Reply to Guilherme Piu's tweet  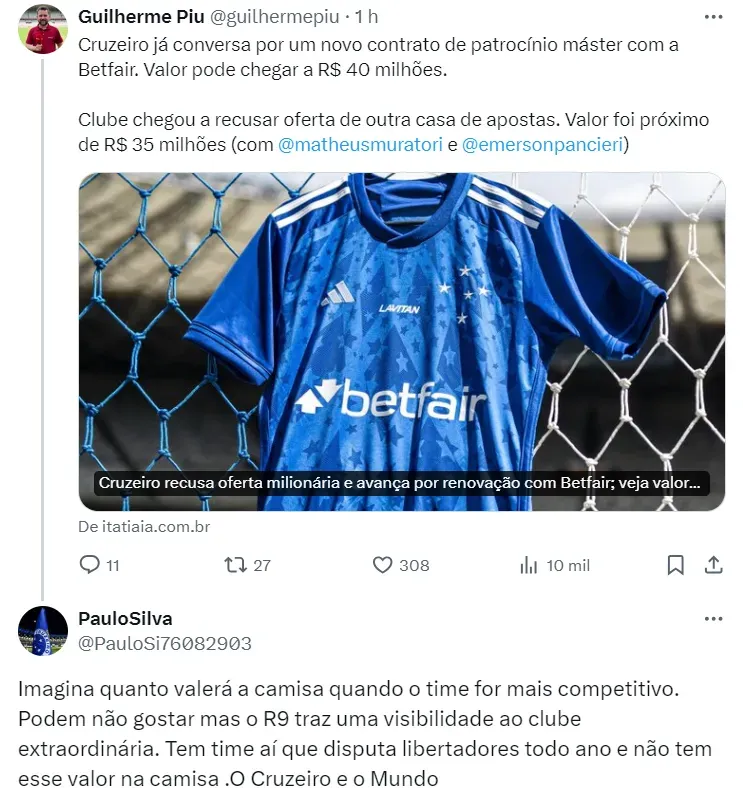pyautogui.click(x=91, y=565)
